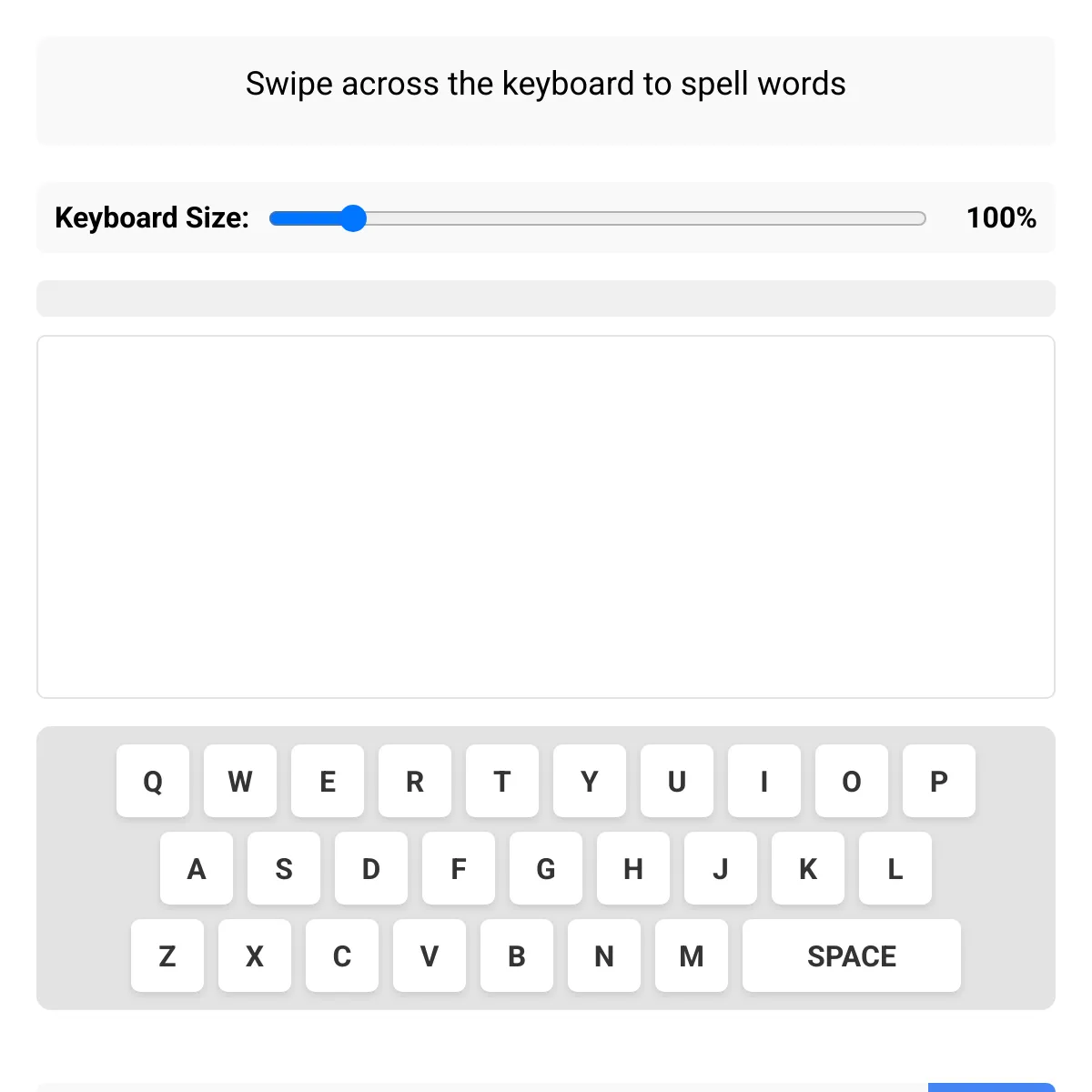1092x1092 pixels.
Task: Tap the T key
Action: point(502,781)
